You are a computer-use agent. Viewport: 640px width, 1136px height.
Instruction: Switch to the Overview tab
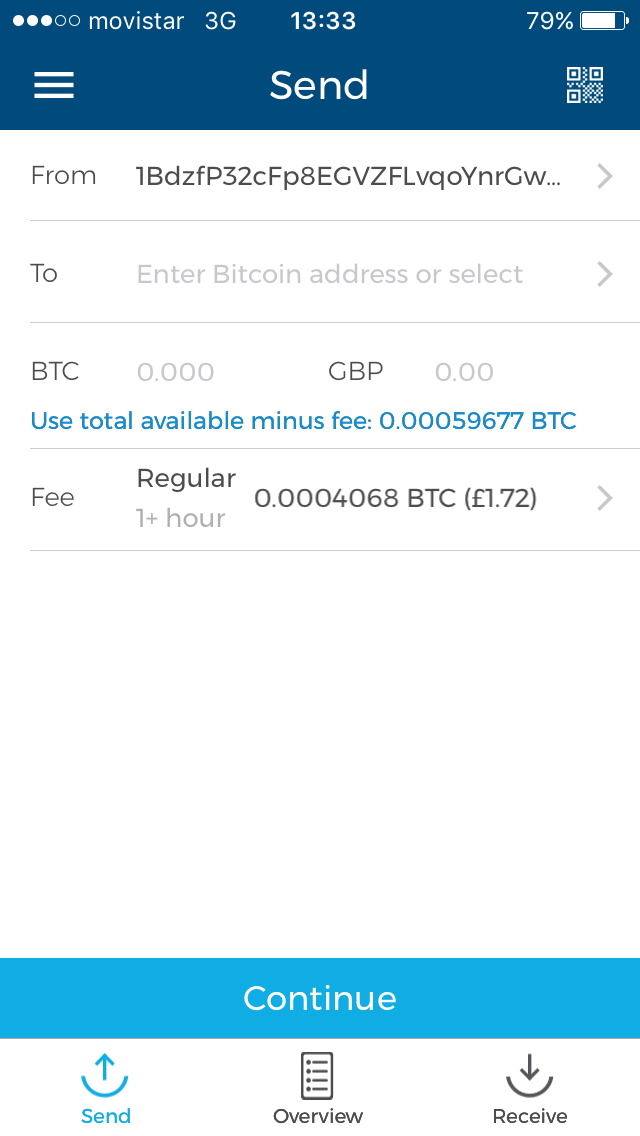pos(317,1089)
